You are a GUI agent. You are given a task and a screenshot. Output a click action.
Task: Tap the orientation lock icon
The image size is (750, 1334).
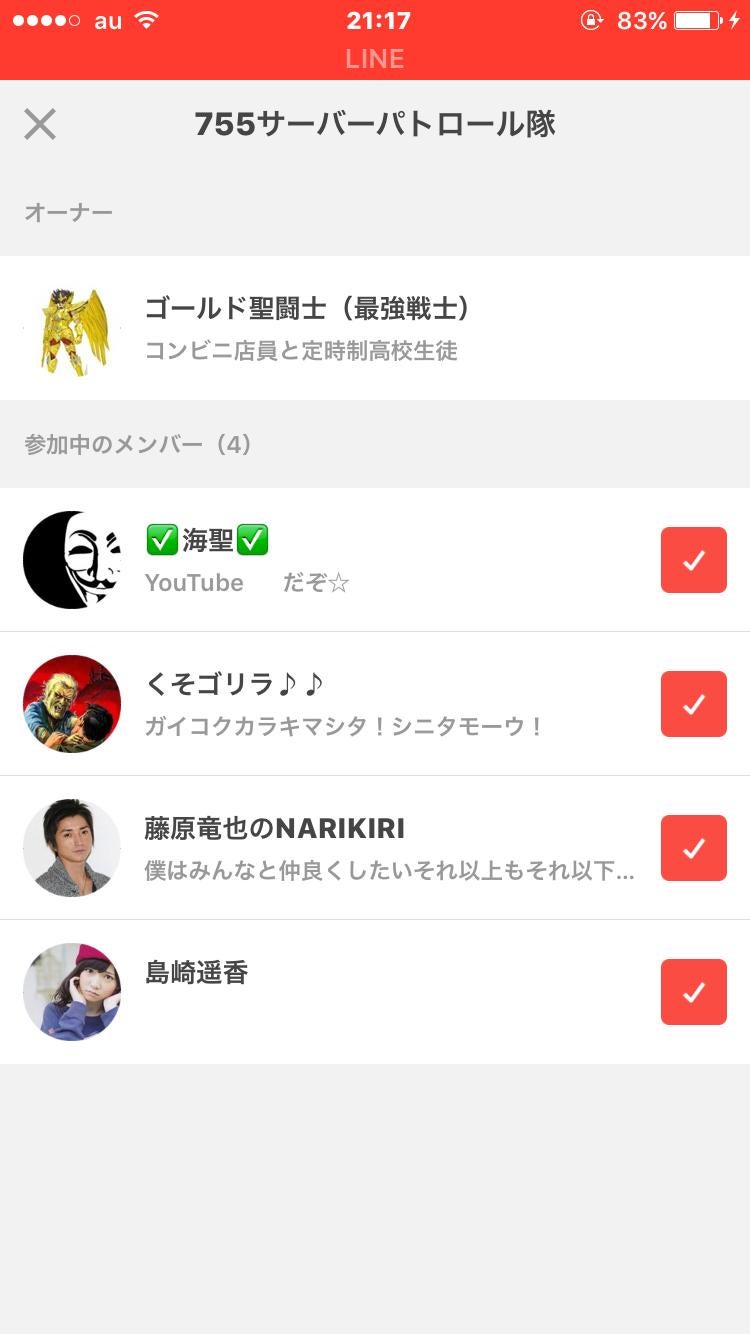[x=592, y=18]
